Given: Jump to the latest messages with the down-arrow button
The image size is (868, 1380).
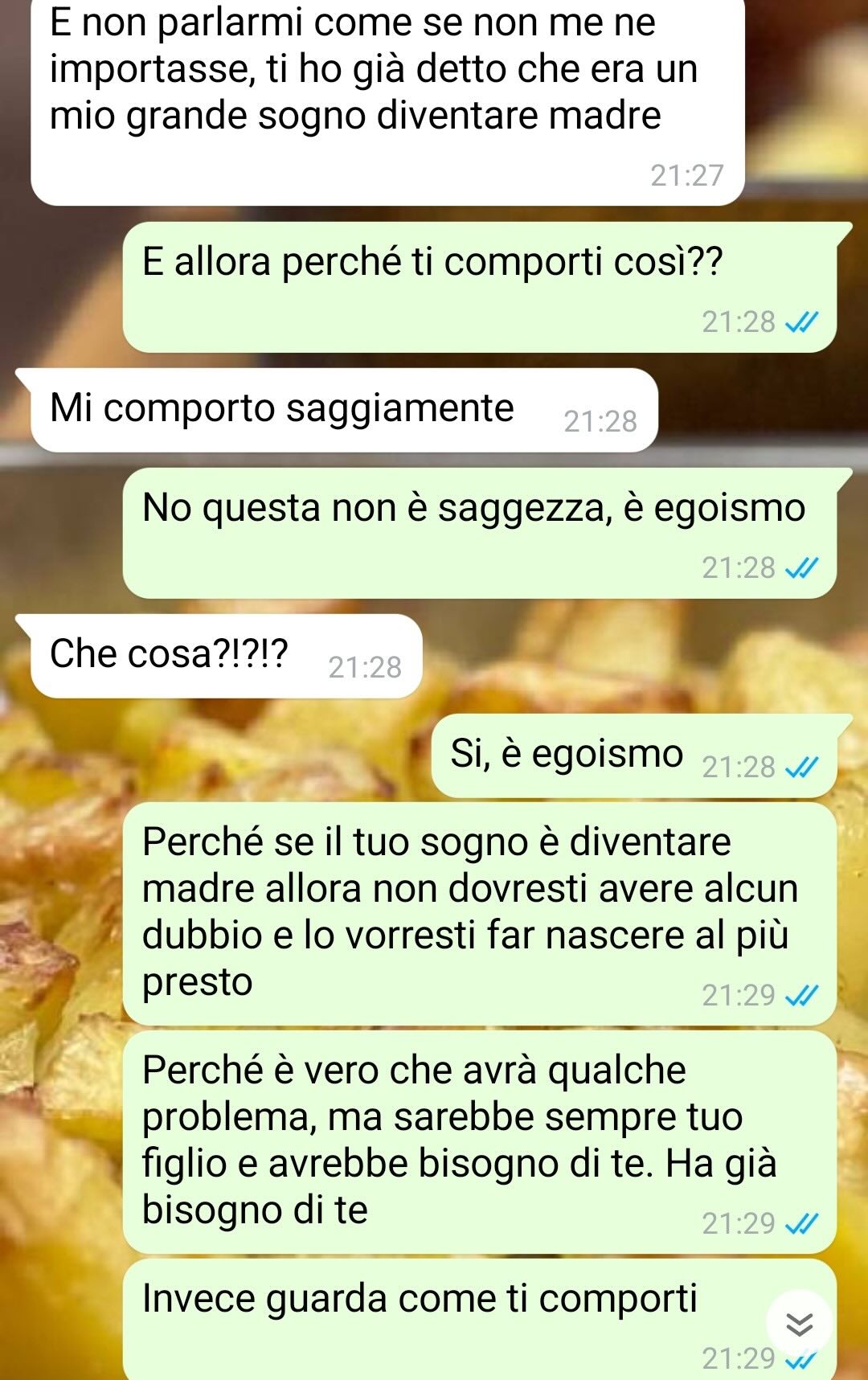Looking at the screenshot, I should [799, 1323].
